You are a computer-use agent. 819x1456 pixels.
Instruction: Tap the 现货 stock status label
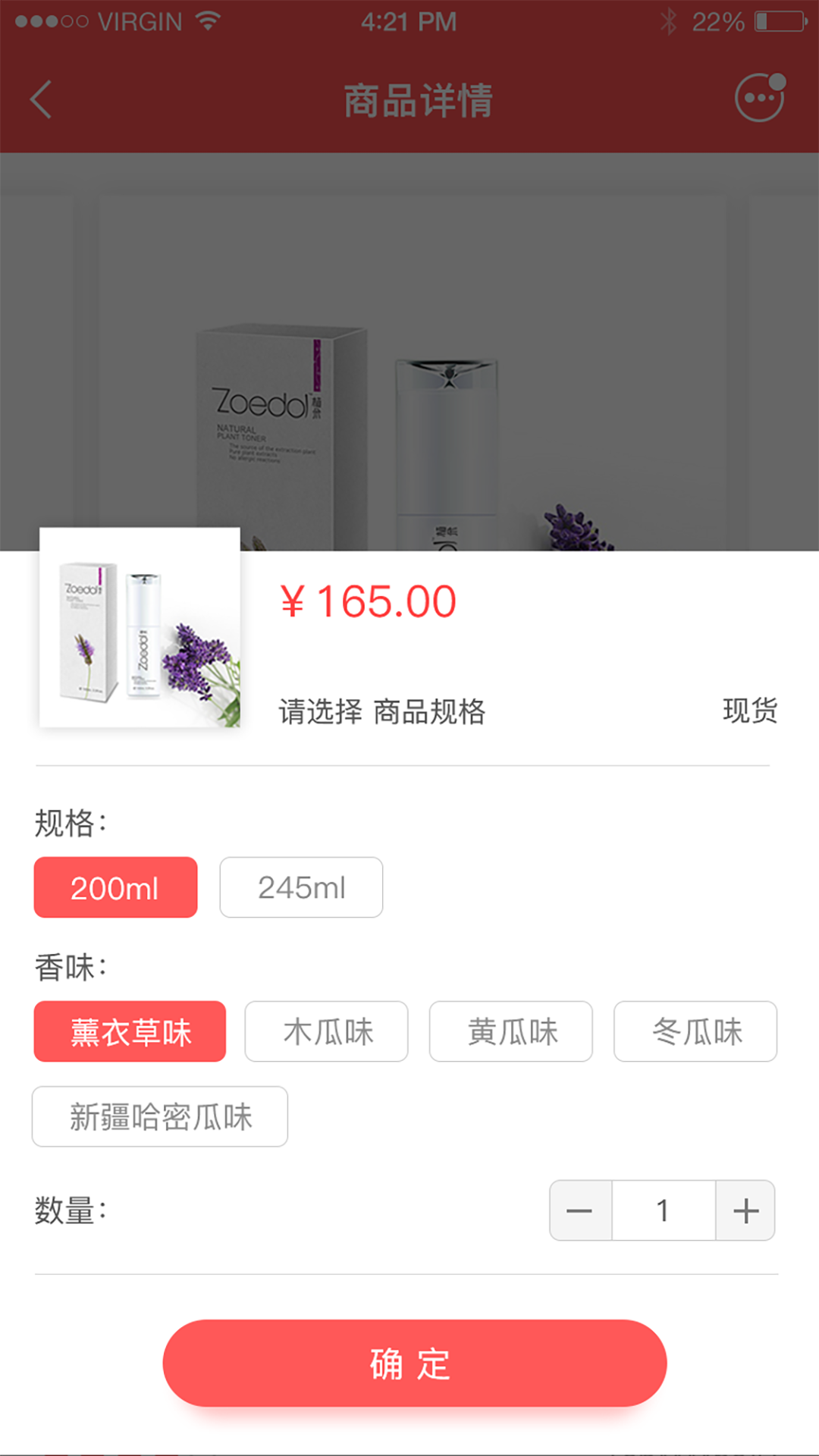point(749,713)
